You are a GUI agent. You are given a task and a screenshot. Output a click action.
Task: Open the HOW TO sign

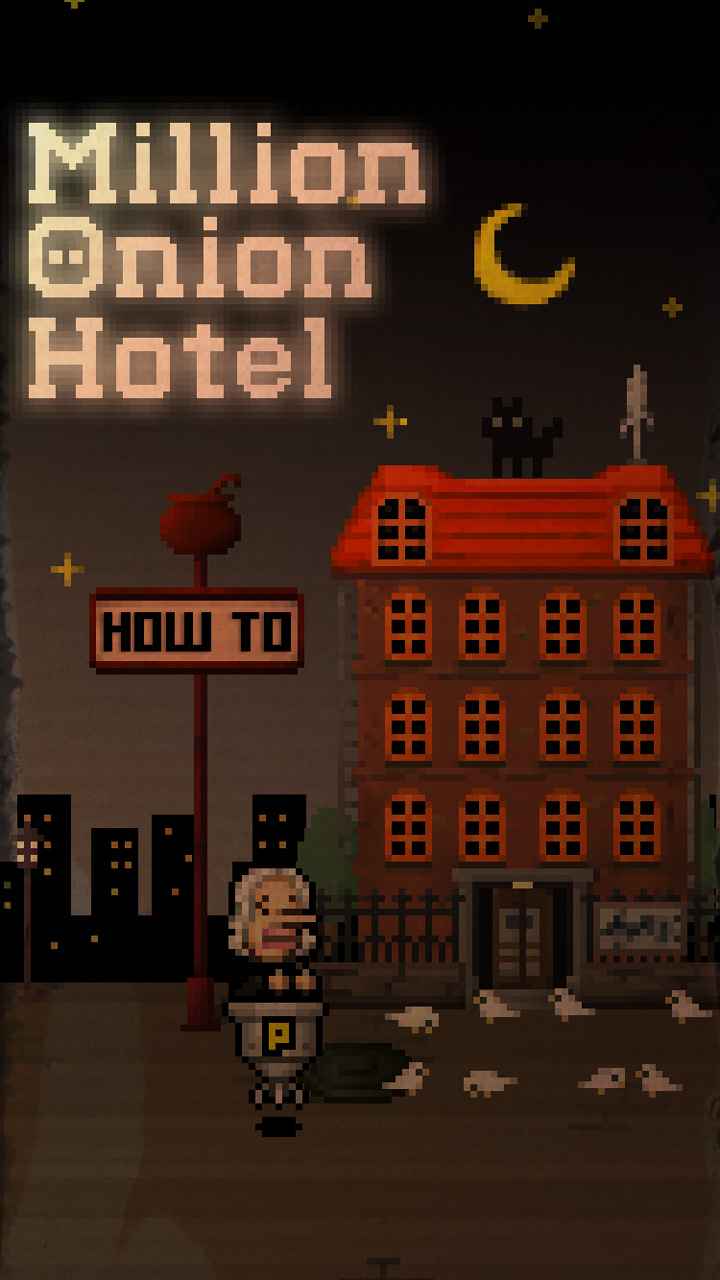pyautogui.click(x=197, y=631)
